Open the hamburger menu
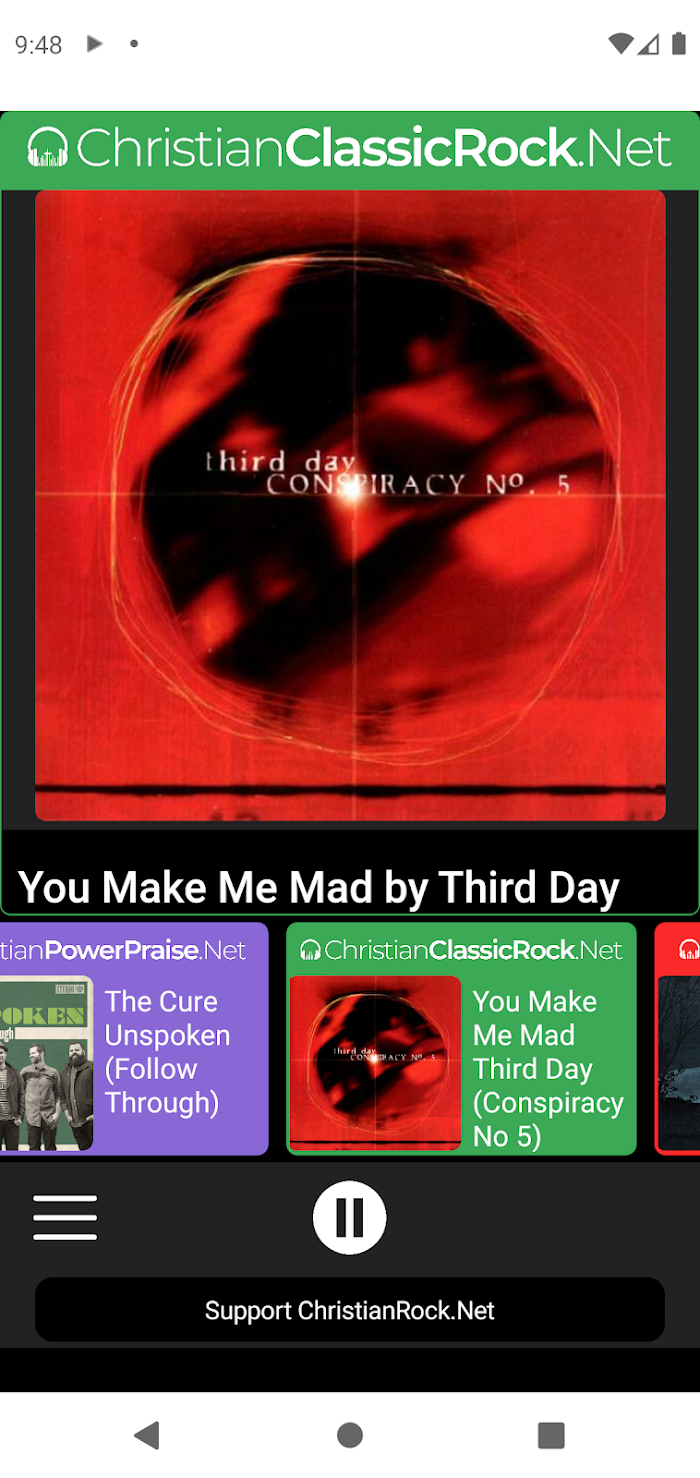This screenshot has width=700, height=1478. [65, 1217]
